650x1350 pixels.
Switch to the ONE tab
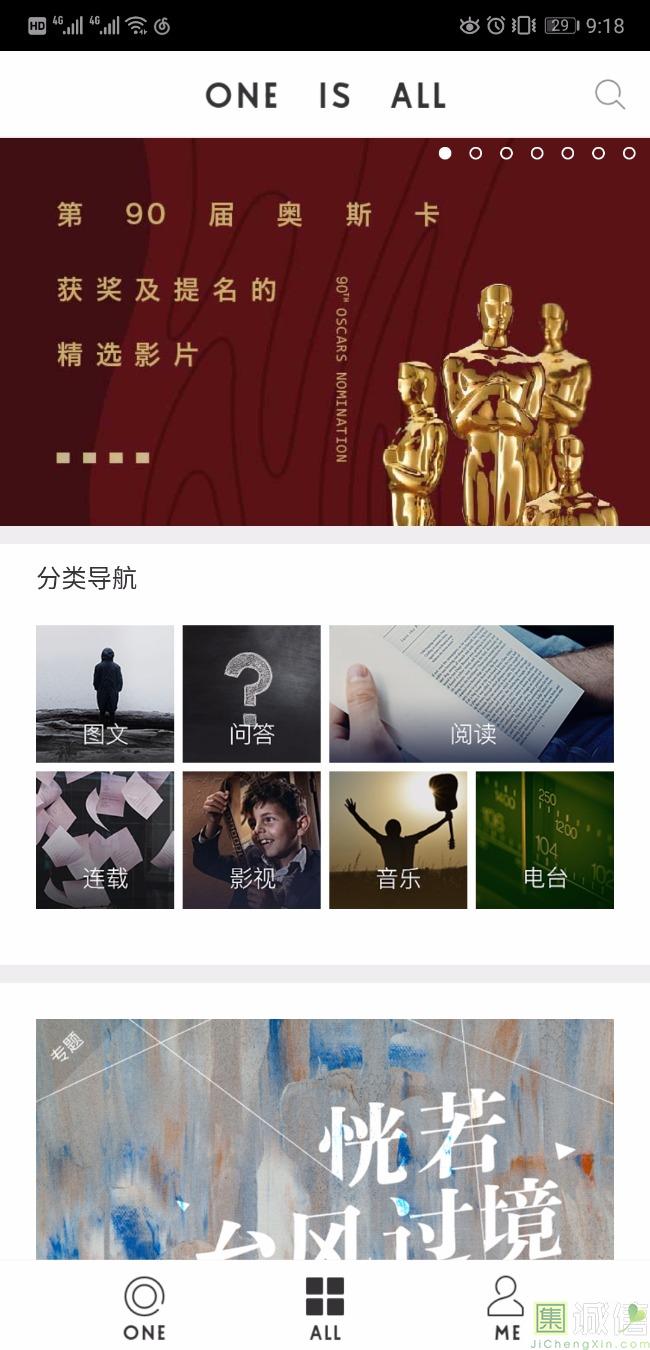[x=144, y=1307]
